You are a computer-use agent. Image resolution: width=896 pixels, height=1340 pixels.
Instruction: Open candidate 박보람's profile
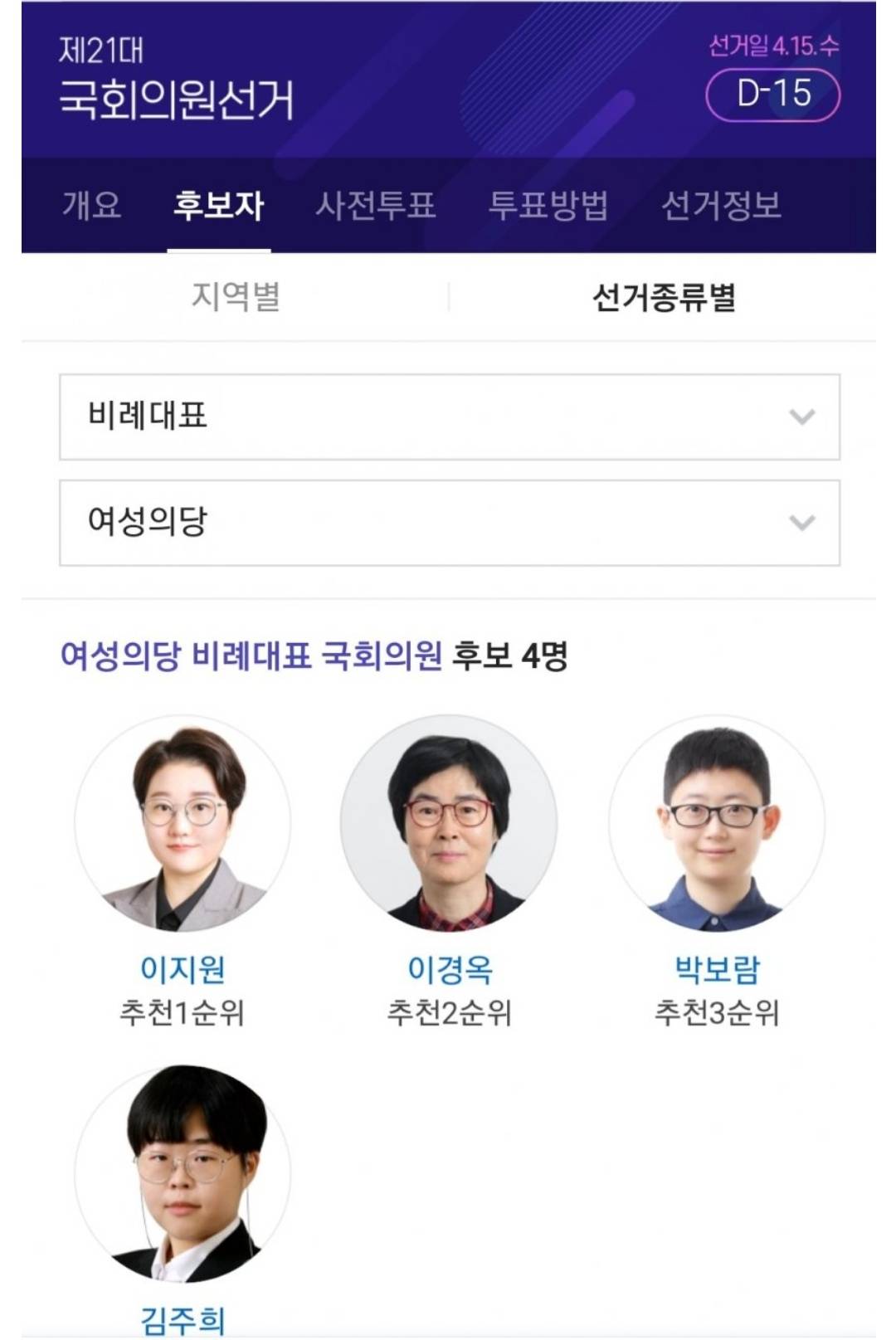(717, 824)
